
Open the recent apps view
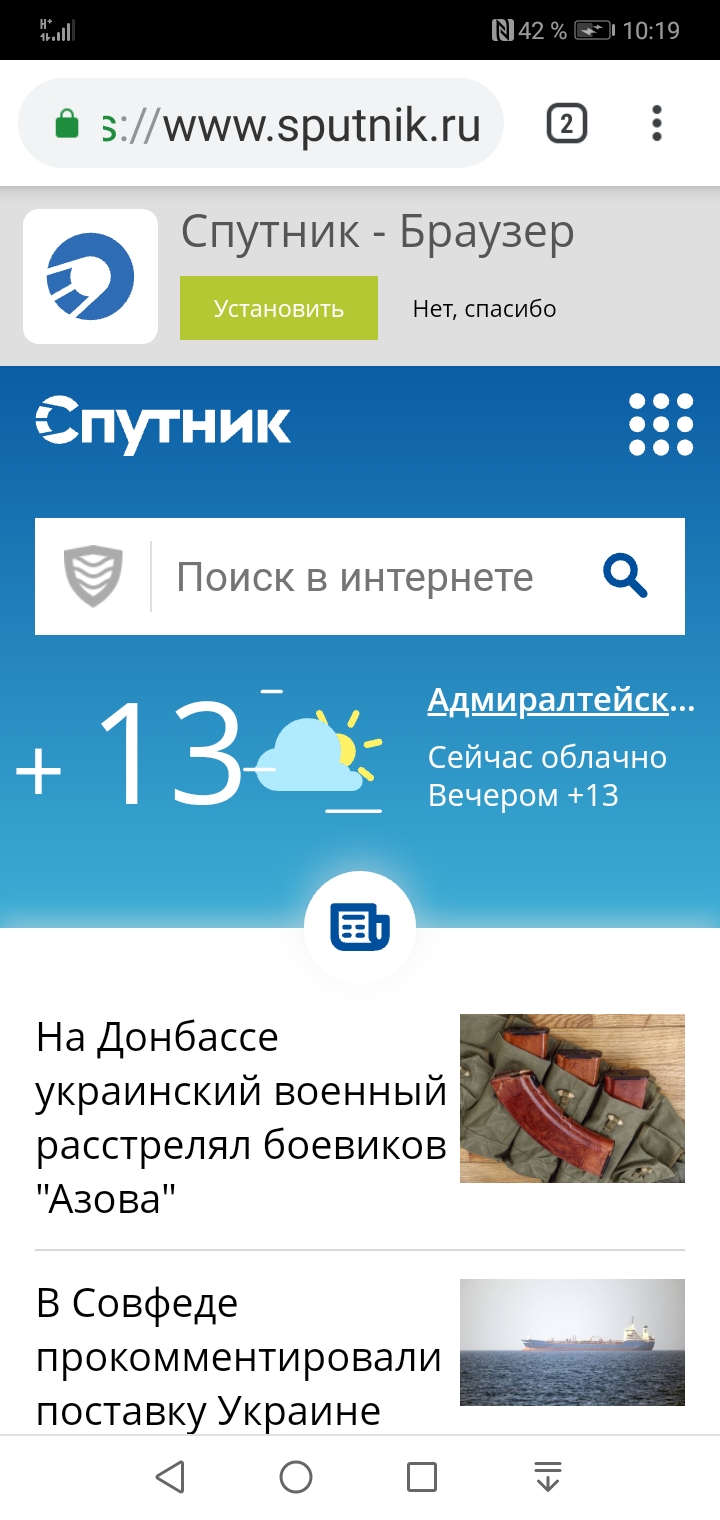422,1477
